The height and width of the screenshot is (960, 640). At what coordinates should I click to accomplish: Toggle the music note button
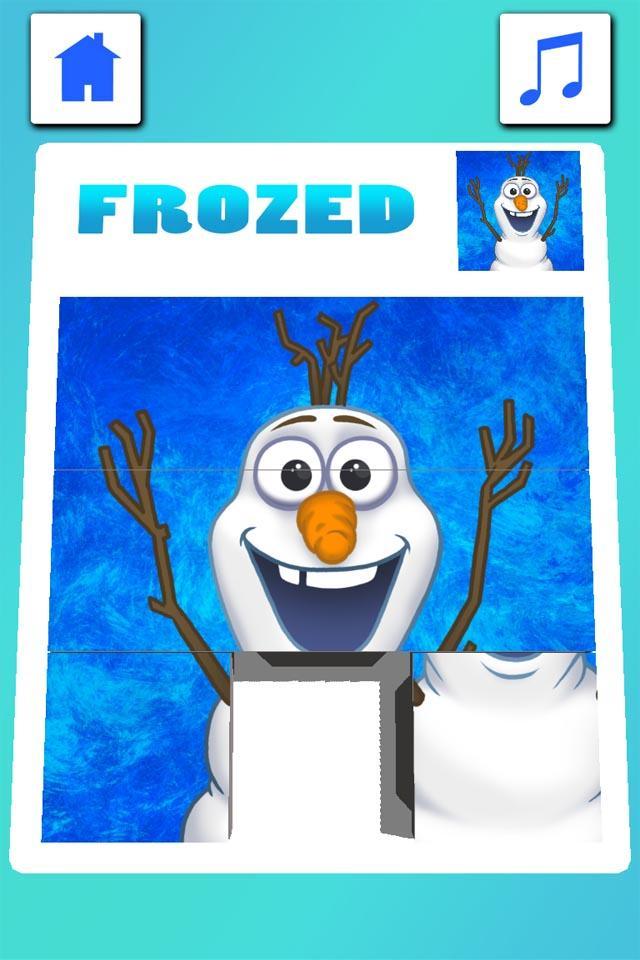pyautogui.click(x=554, y=68)
